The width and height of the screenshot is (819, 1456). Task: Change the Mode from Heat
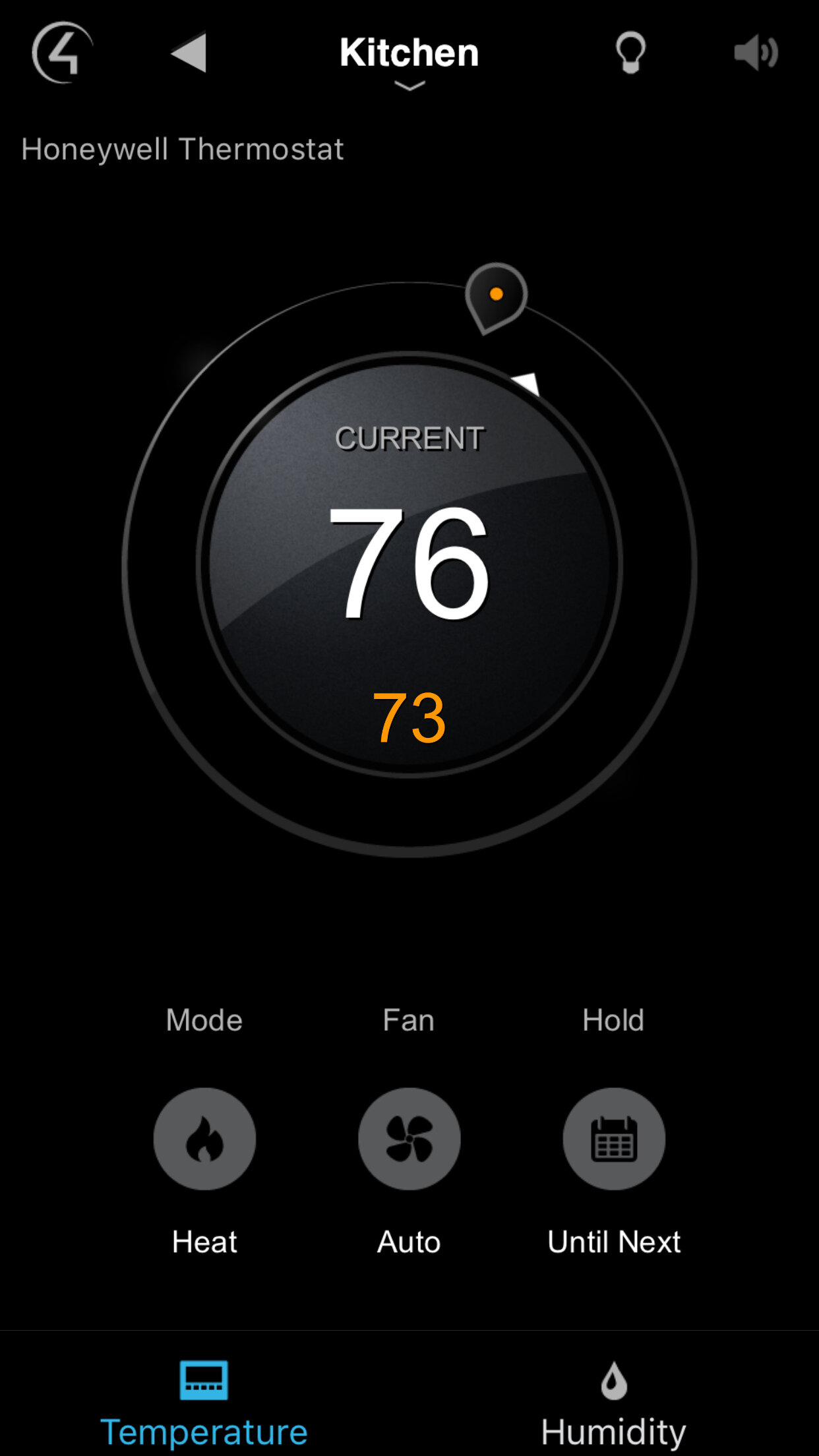click(204, 1139)
